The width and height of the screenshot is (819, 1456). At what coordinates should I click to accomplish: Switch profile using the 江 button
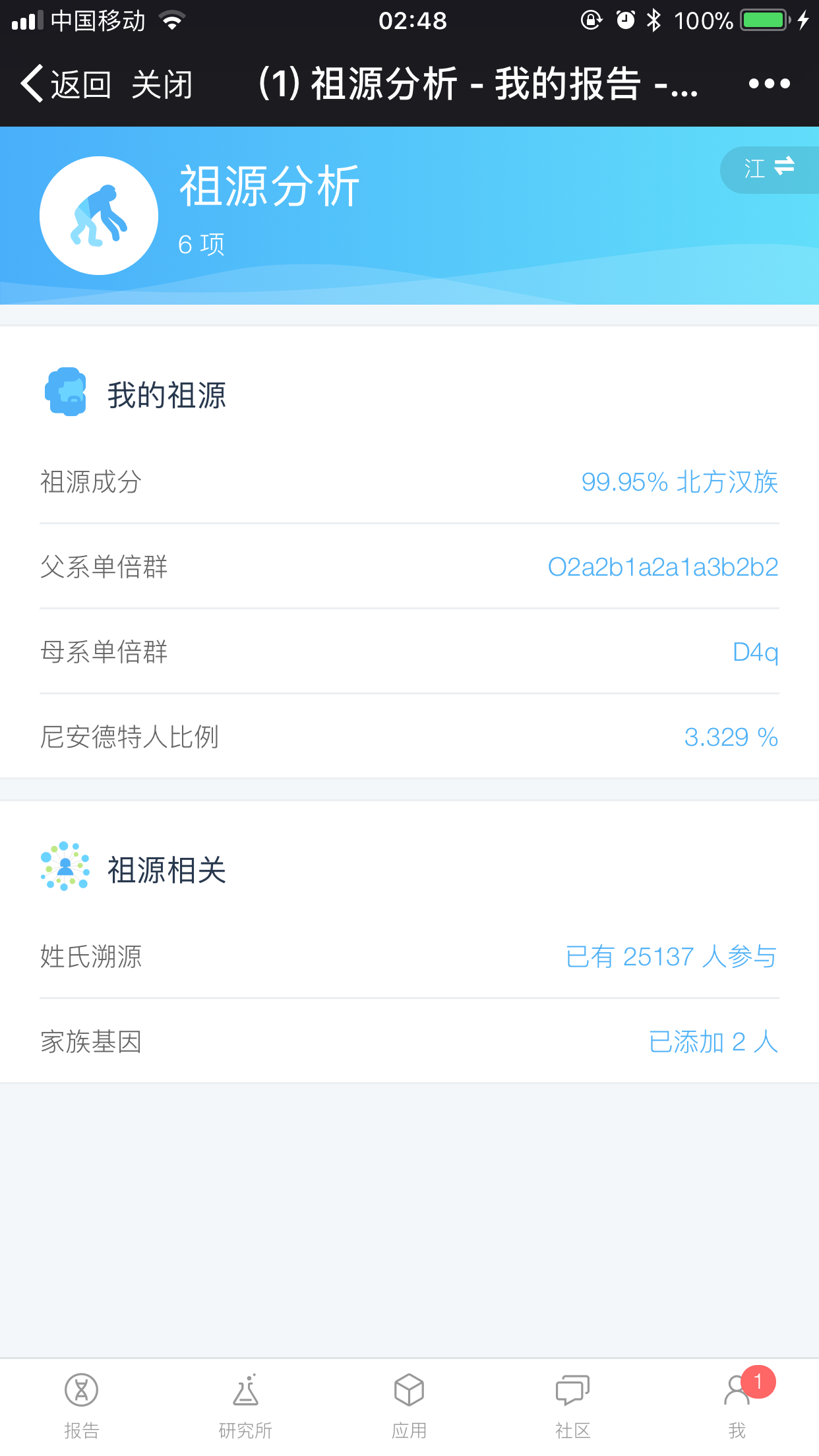click(x=769, y=169)
